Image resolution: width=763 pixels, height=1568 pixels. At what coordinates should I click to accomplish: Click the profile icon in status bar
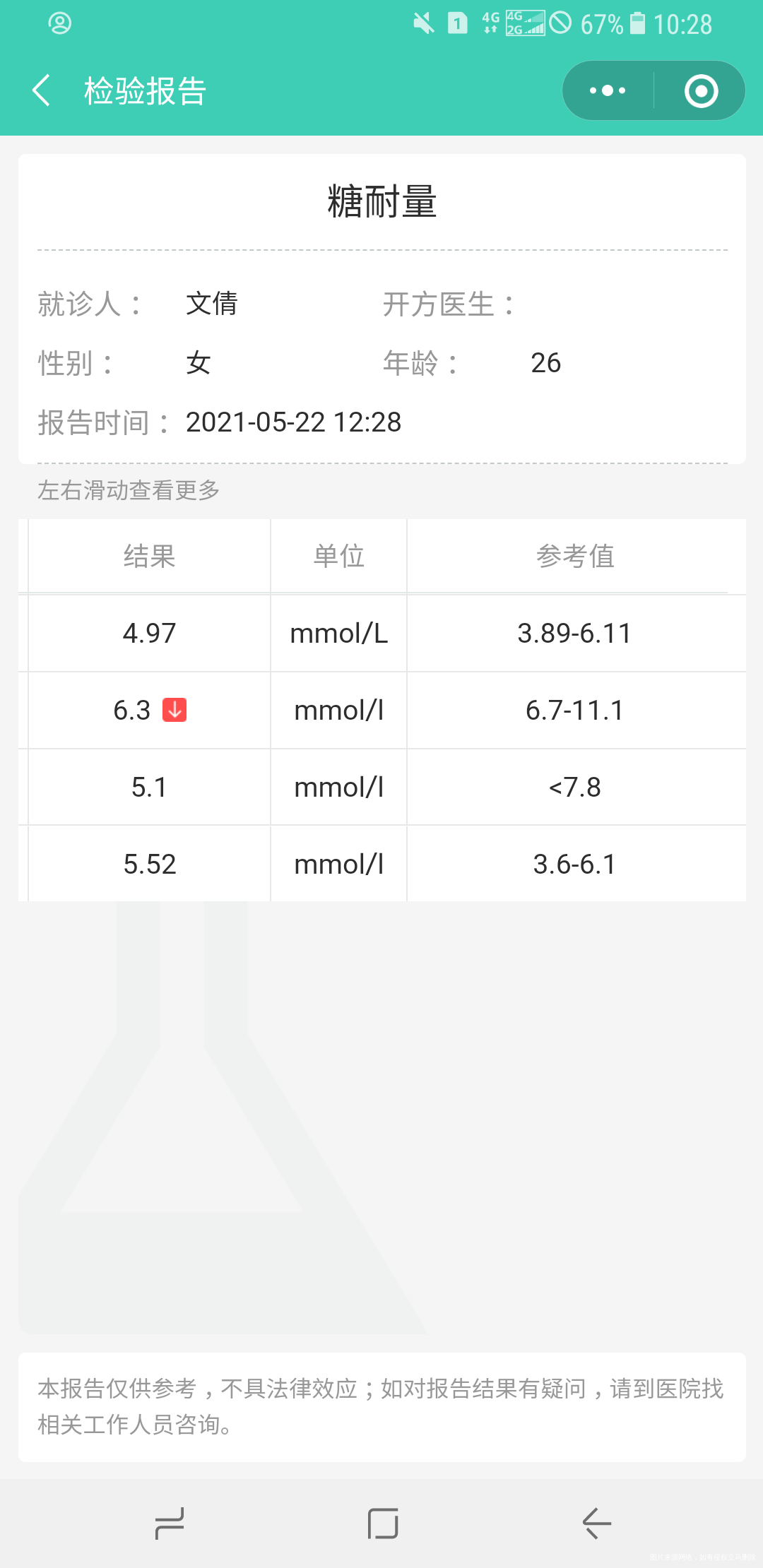click(60, 23)
